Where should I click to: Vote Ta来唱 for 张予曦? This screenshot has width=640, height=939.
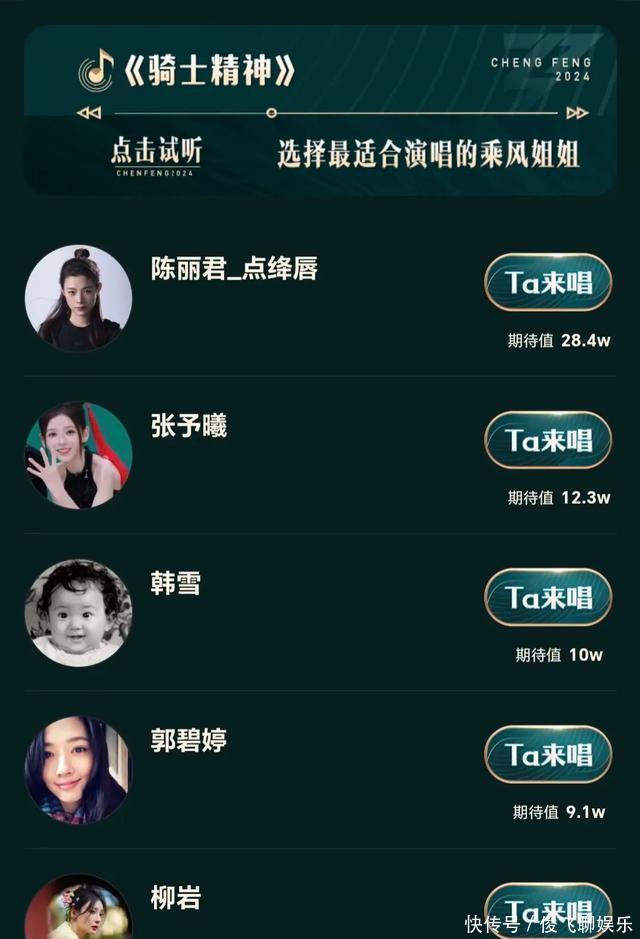pos(548,440)
